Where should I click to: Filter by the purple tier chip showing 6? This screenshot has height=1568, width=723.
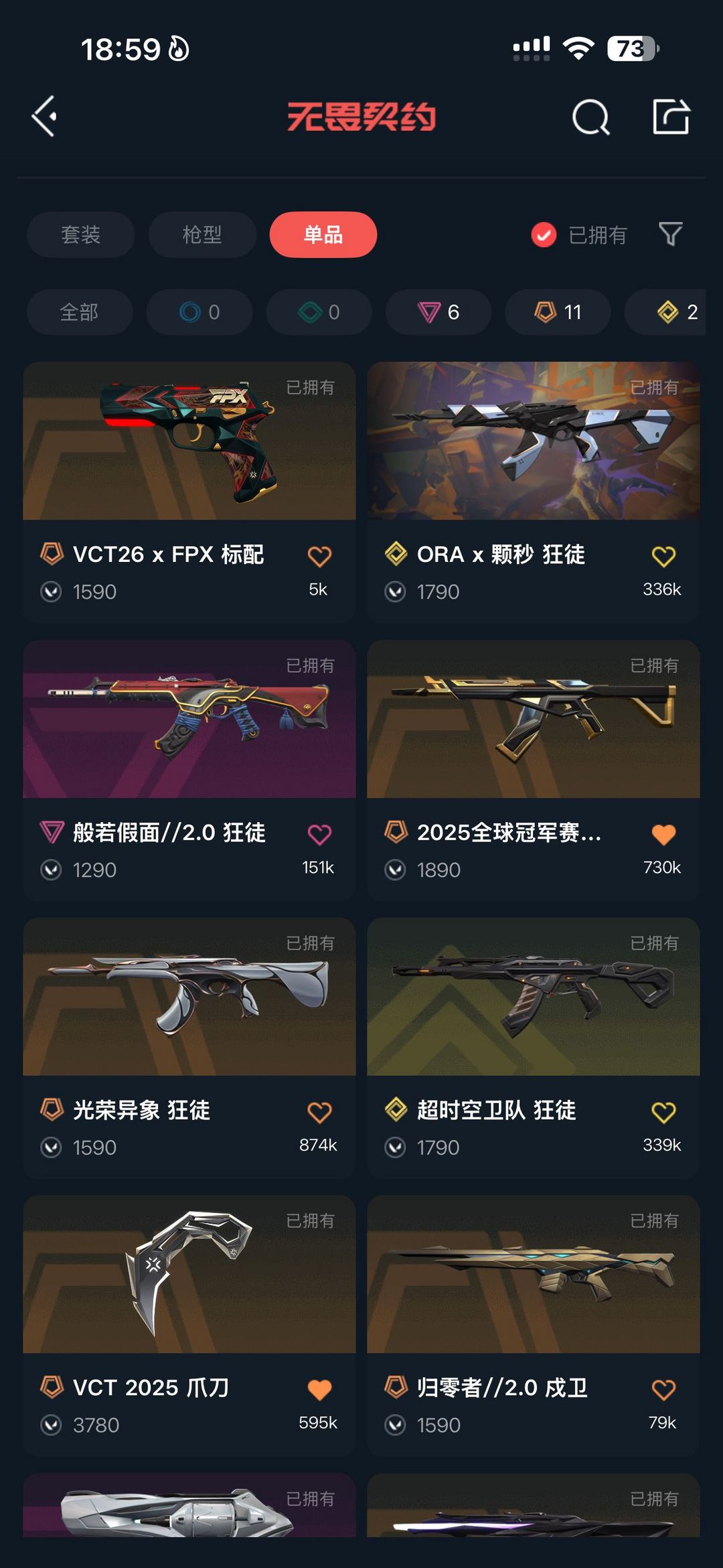tap(438, 312)
